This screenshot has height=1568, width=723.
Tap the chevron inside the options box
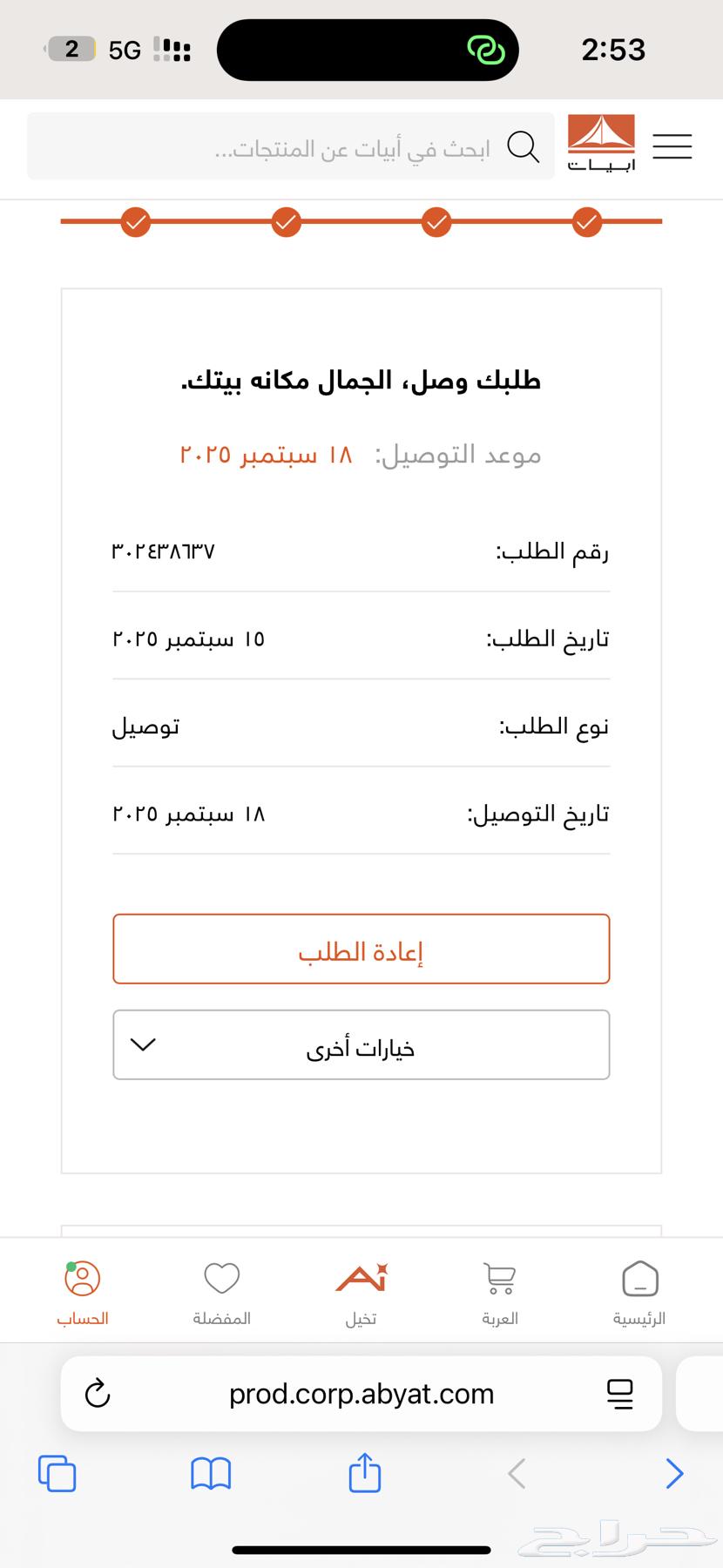point(143,1044)
